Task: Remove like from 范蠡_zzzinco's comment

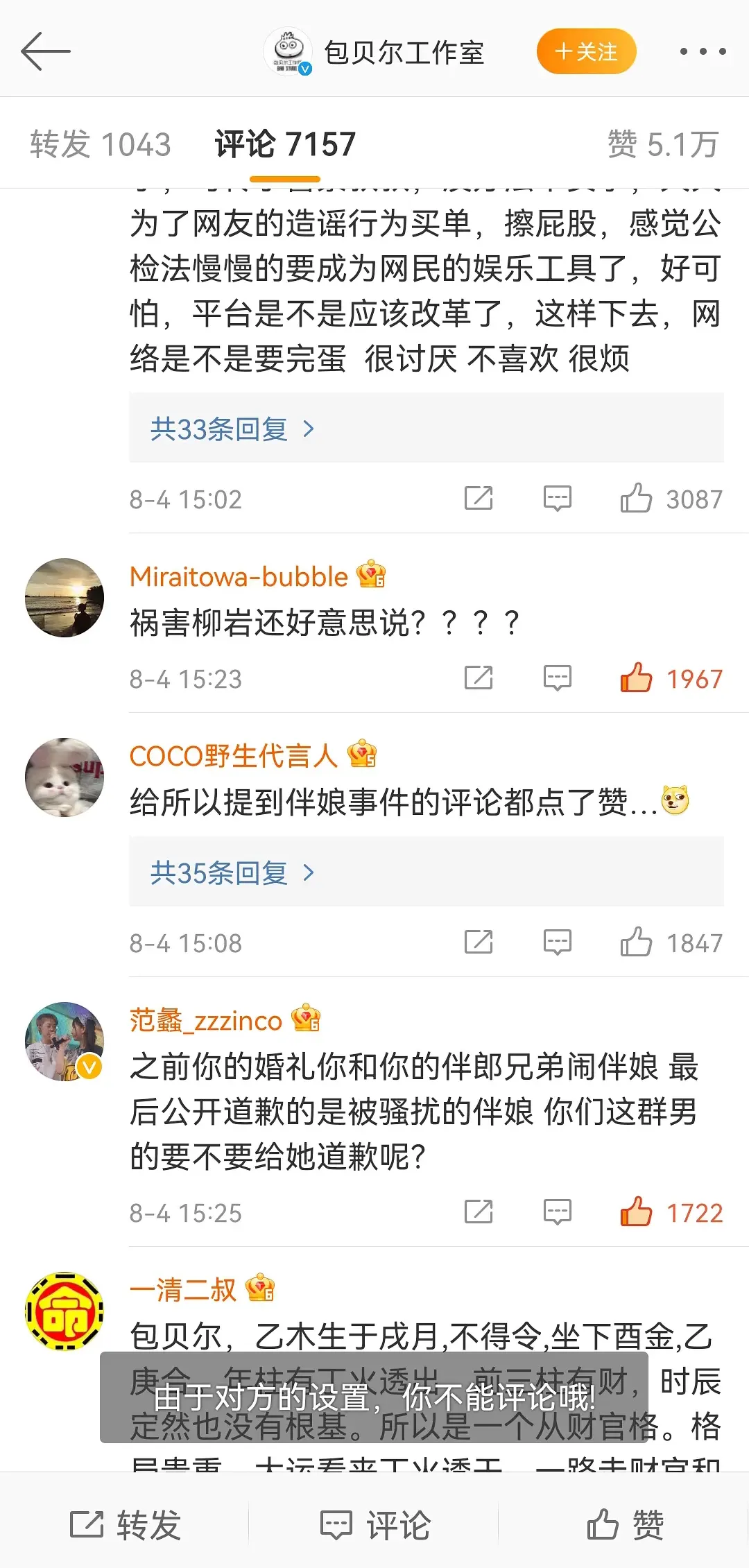Action: 636,1212
